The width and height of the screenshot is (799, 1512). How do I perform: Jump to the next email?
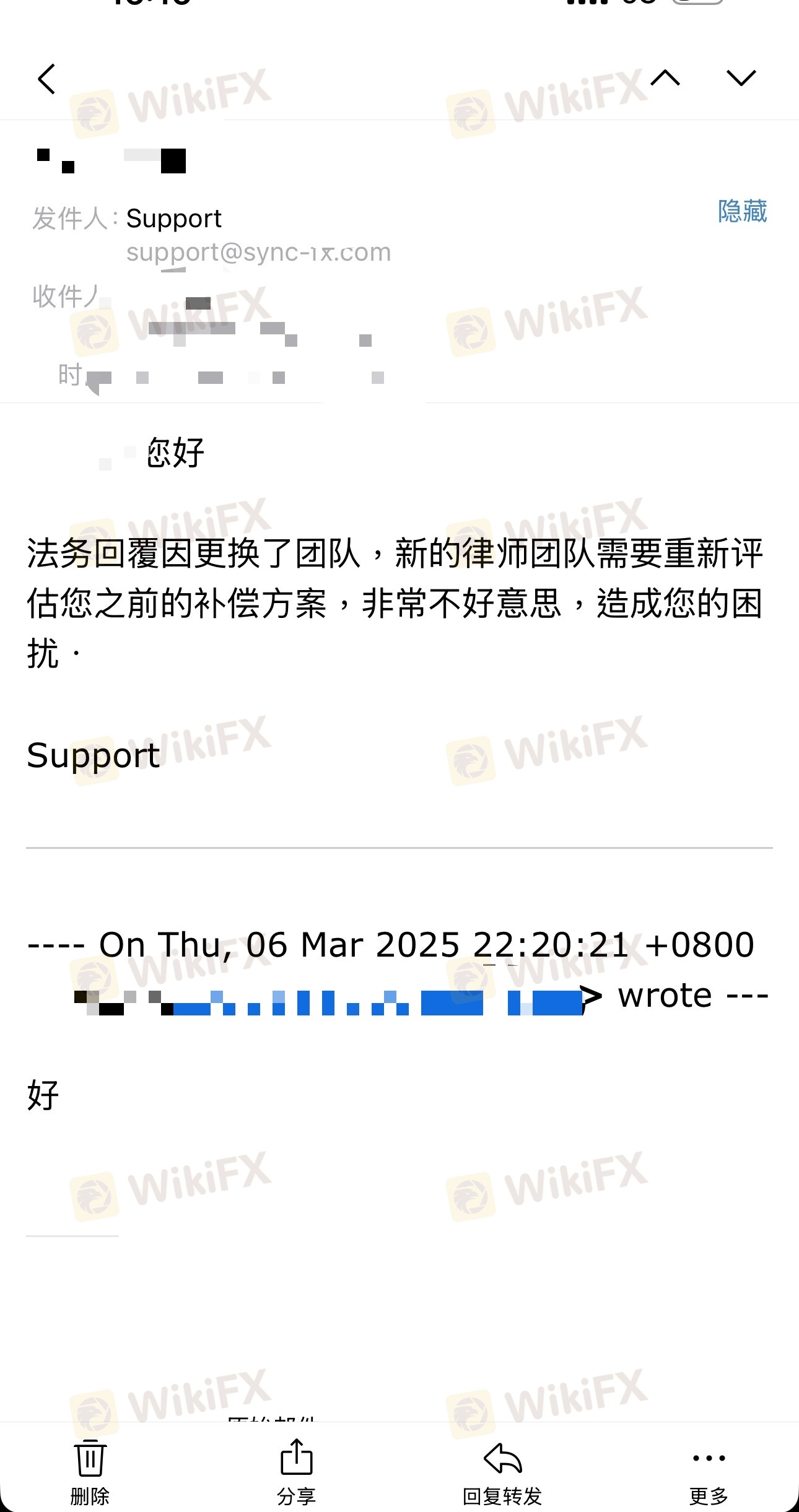[741, 78]
